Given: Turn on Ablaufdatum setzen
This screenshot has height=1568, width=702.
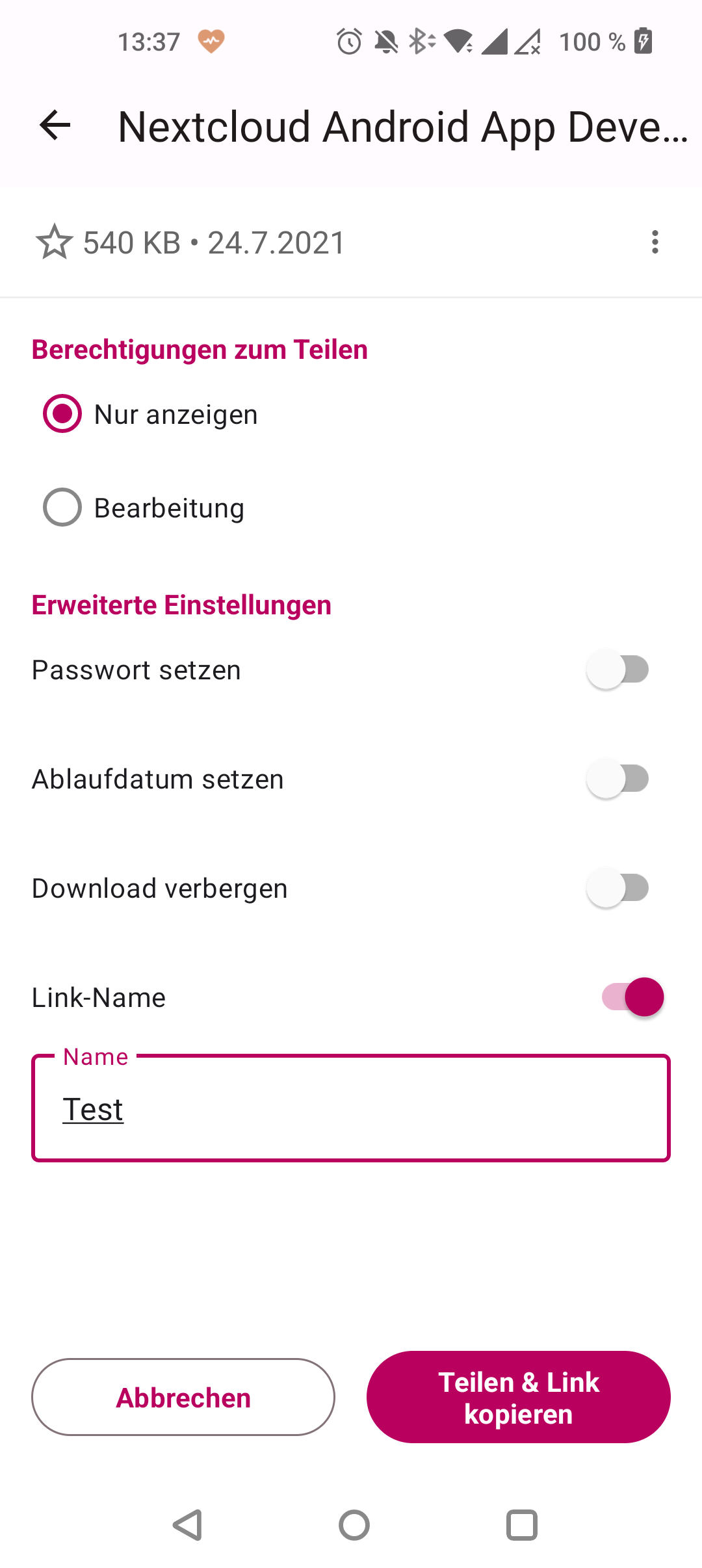Looking at the screenshot, I should (x=617, y=779).
